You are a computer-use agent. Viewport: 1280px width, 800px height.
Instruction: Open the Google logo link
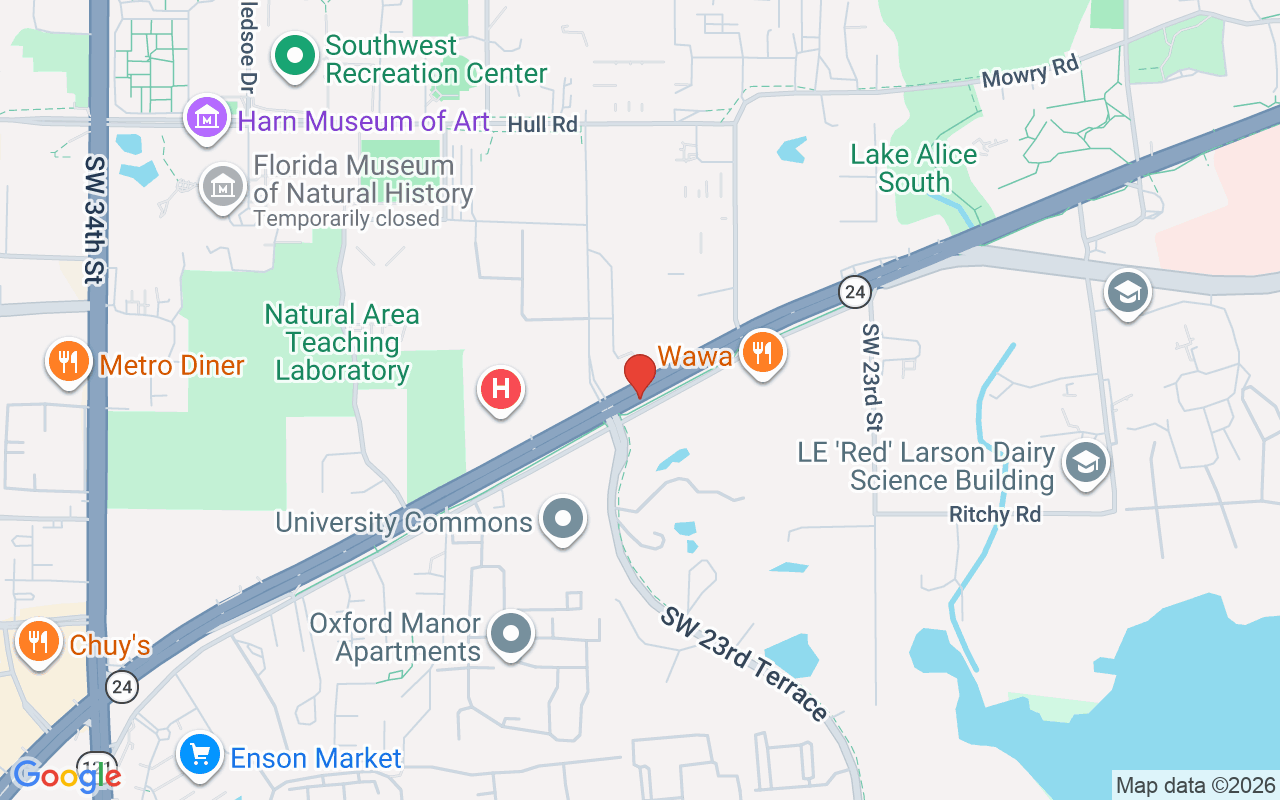66,776
